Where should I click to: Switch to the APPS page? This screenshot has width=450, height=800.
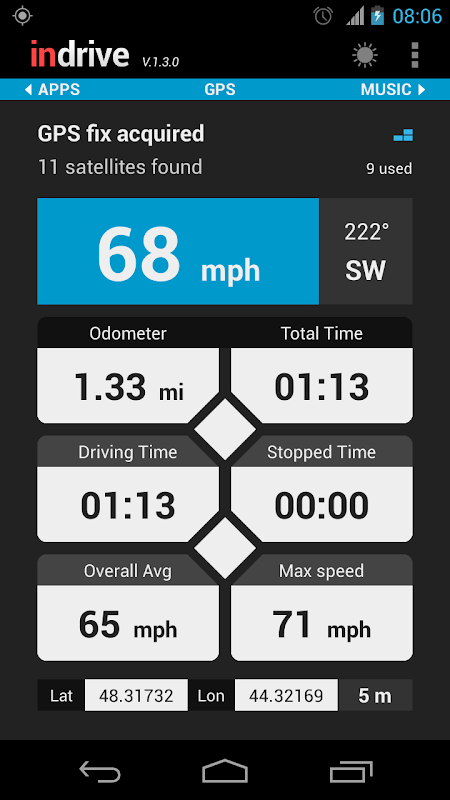pyautogui.click(x=52, y=90)
